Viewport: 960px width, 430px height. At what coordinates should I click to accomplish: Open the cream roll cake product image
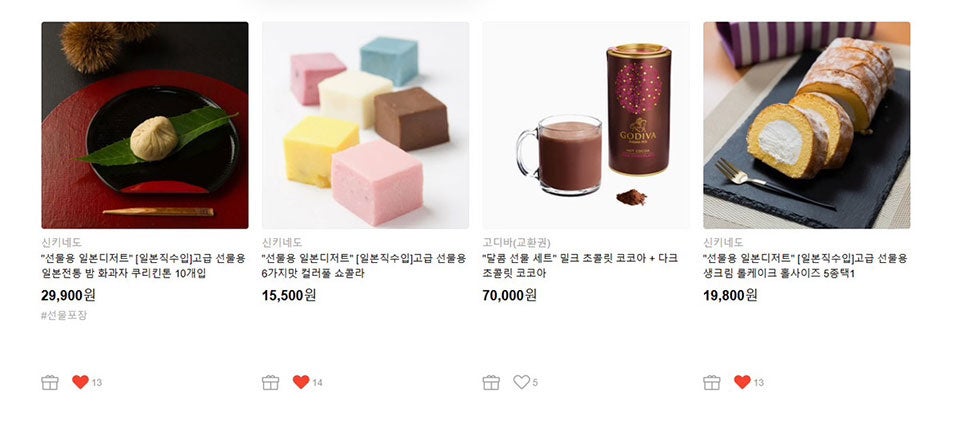(806, 125)
